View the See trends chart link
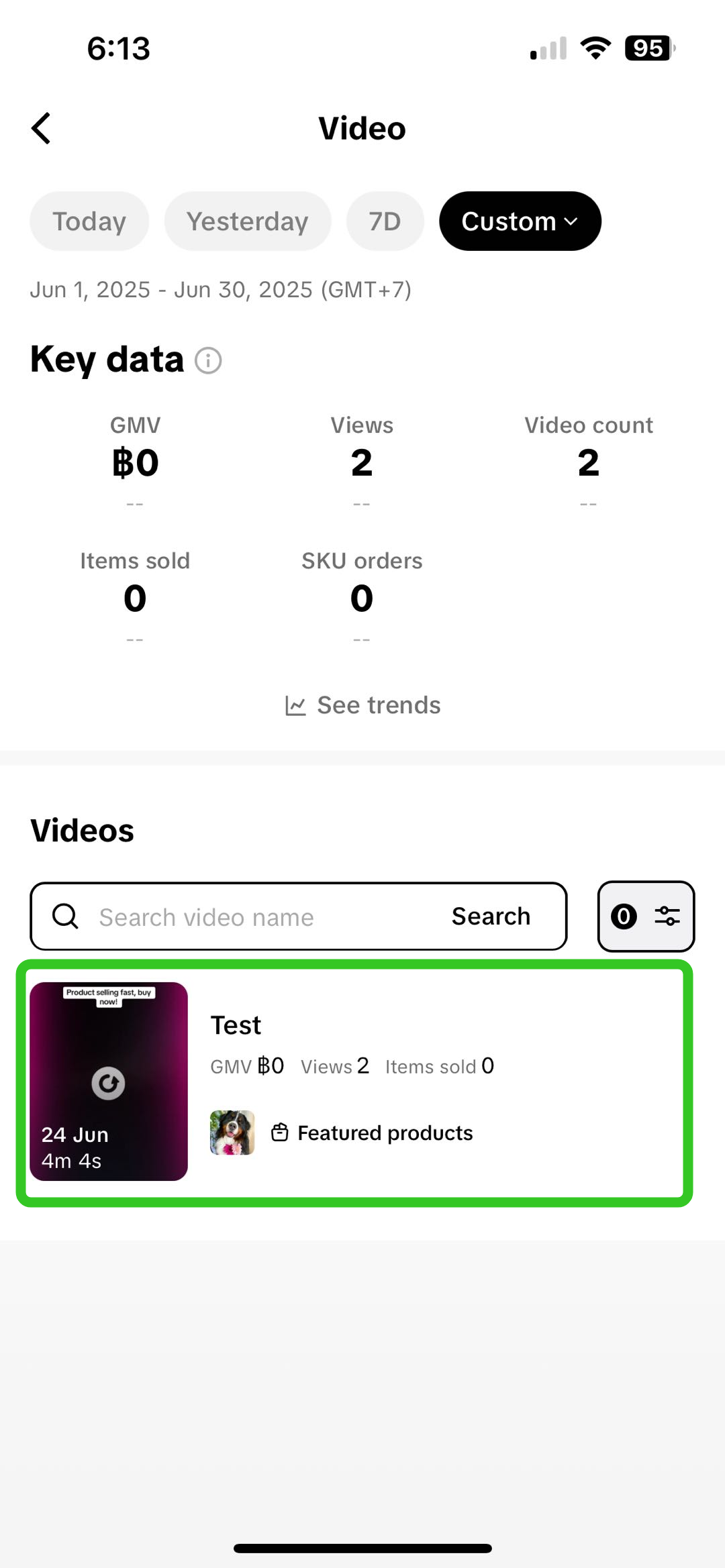The image size is (725, 1568). click(x=362, y=705)
